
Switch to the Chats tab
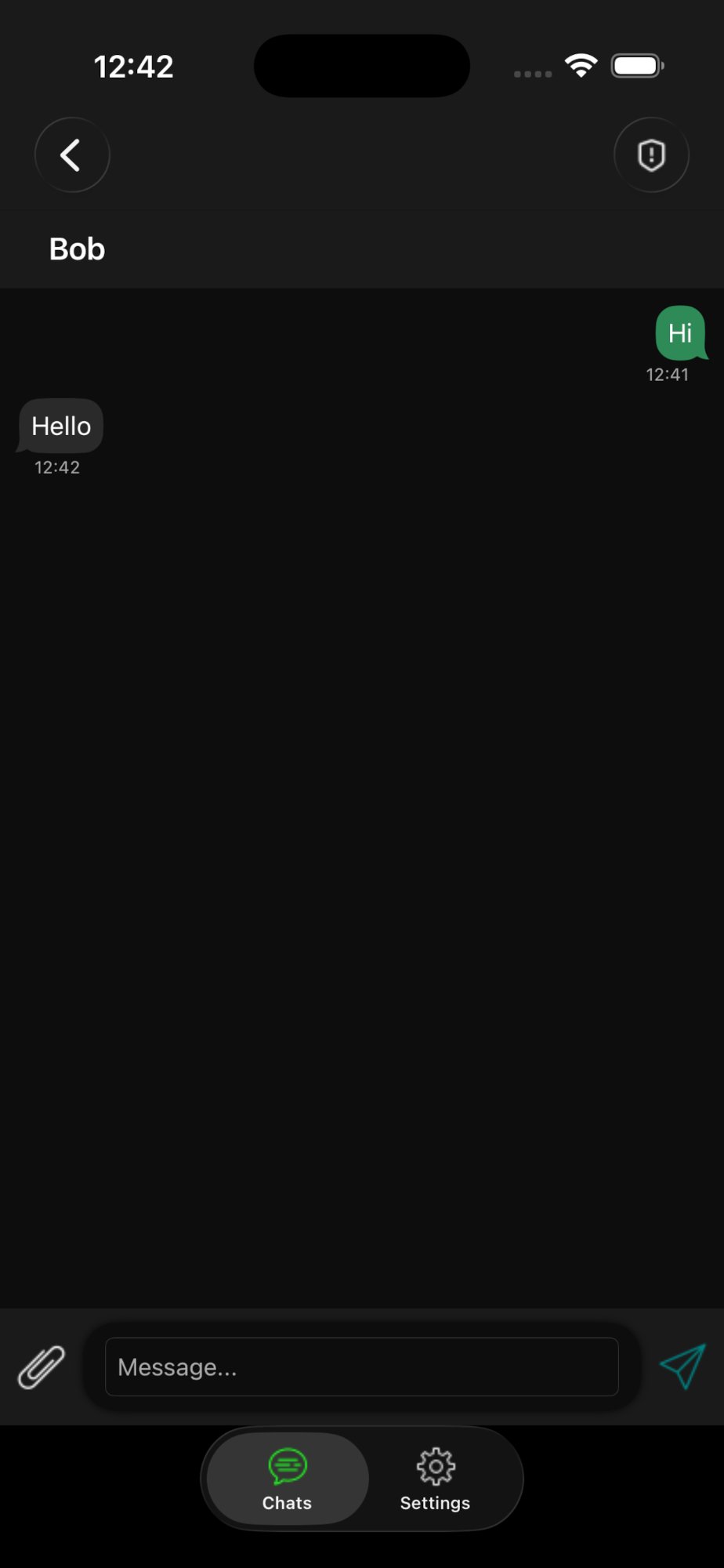pyautogui.click(x=287, y=1479)
